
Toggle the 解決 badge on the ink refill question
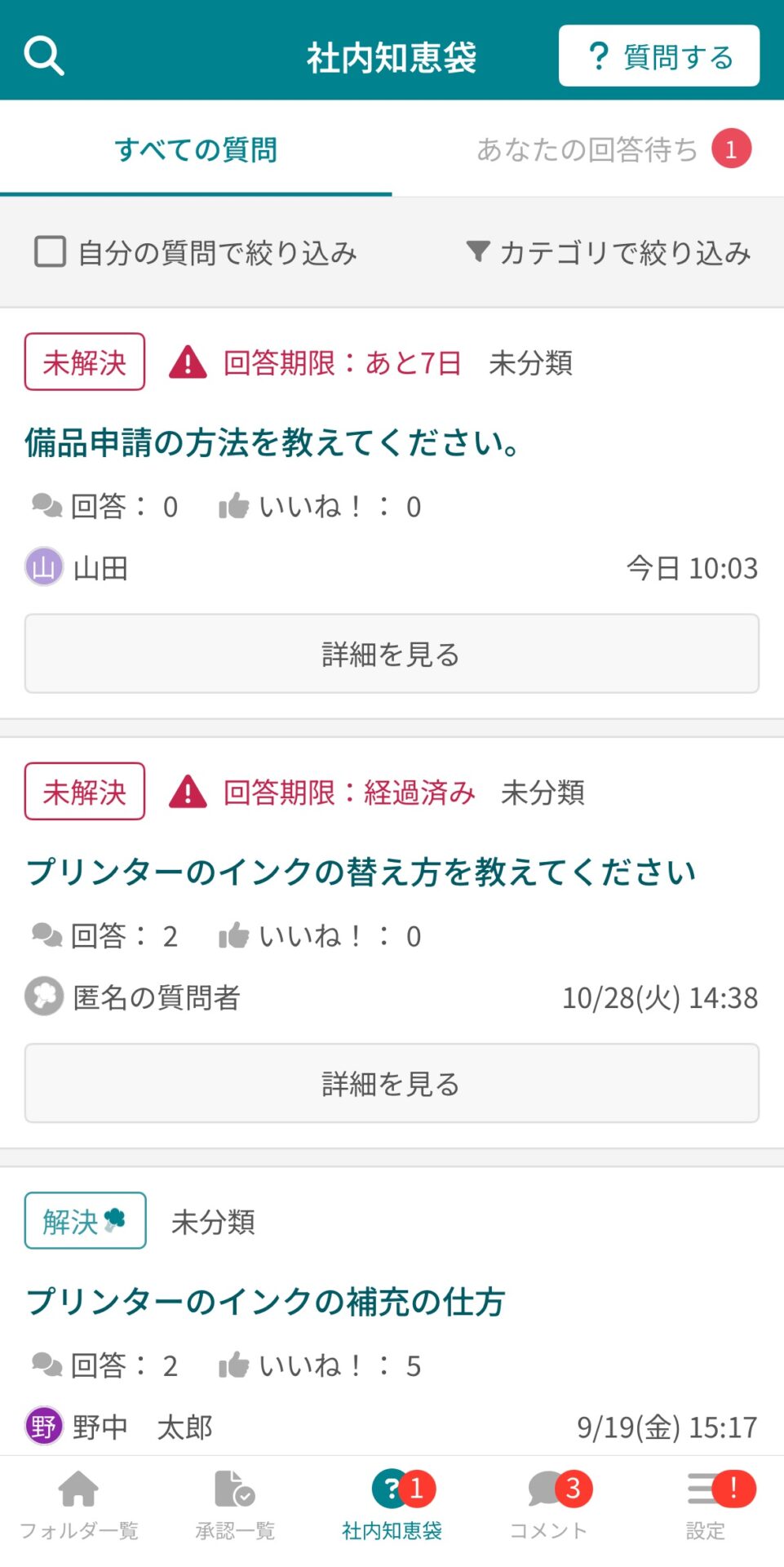pyautogui.click(x=85, y=1221)
